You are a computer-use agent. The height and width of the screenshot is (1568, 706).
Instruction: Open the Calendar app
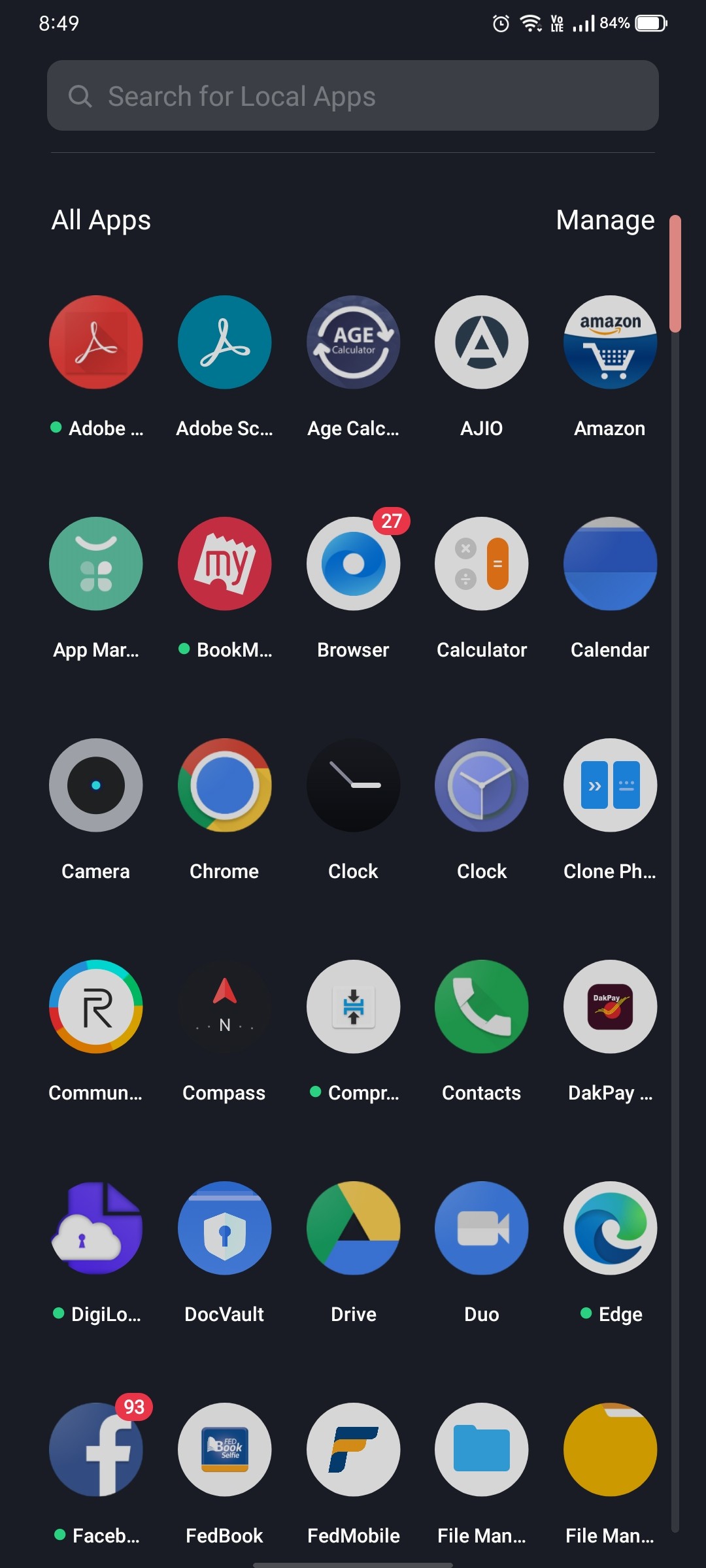click(x=610, y=564)
